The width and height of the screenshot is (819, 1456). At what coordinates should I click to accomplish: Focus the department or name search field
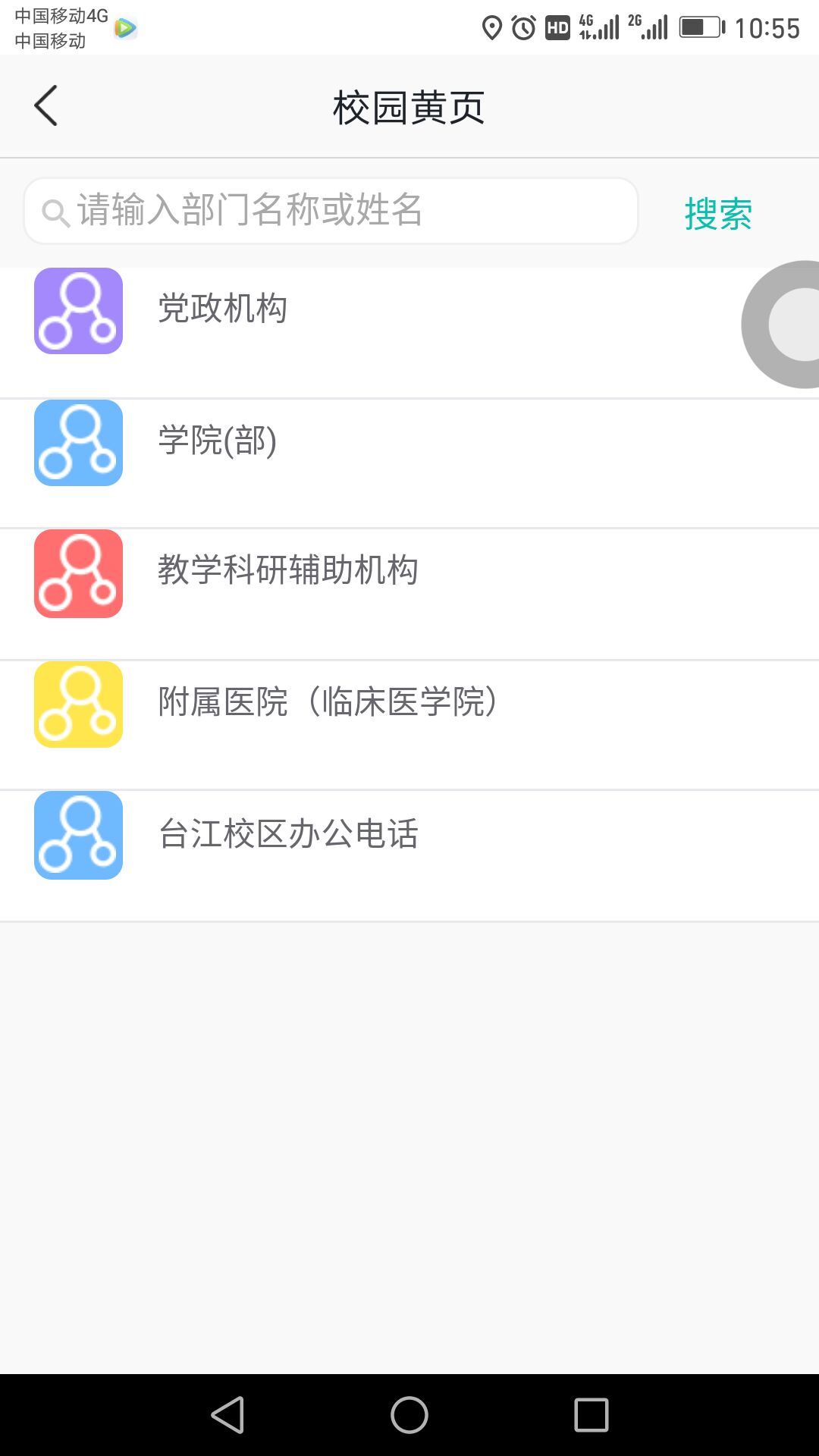pos(331,211)
